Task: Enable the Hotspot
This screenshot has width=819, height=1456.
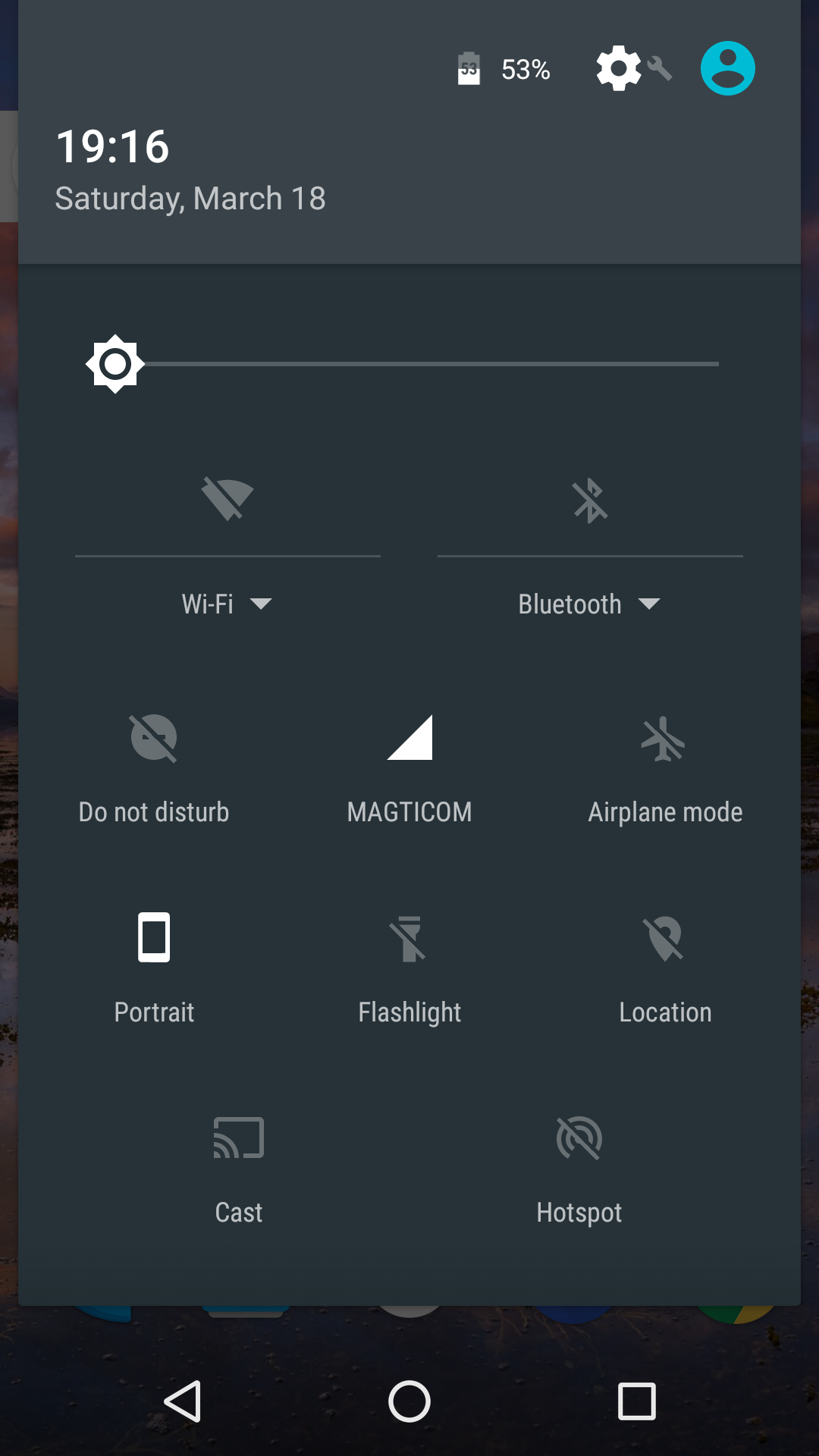Action: (x=579, y=1138)
